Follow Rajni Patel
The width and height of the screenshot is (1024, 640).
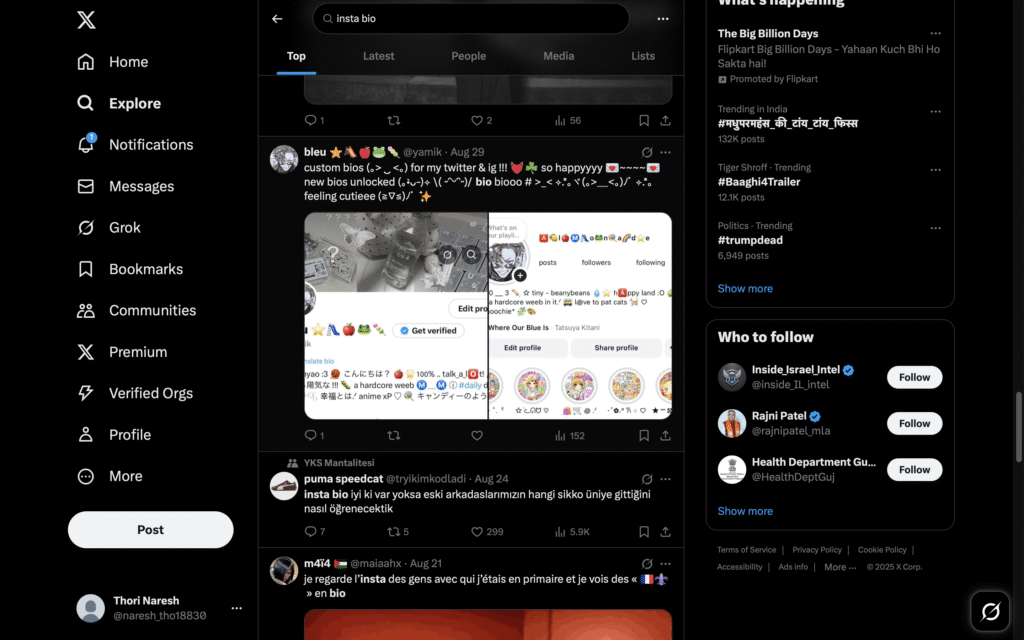click(x=914, y=423)
